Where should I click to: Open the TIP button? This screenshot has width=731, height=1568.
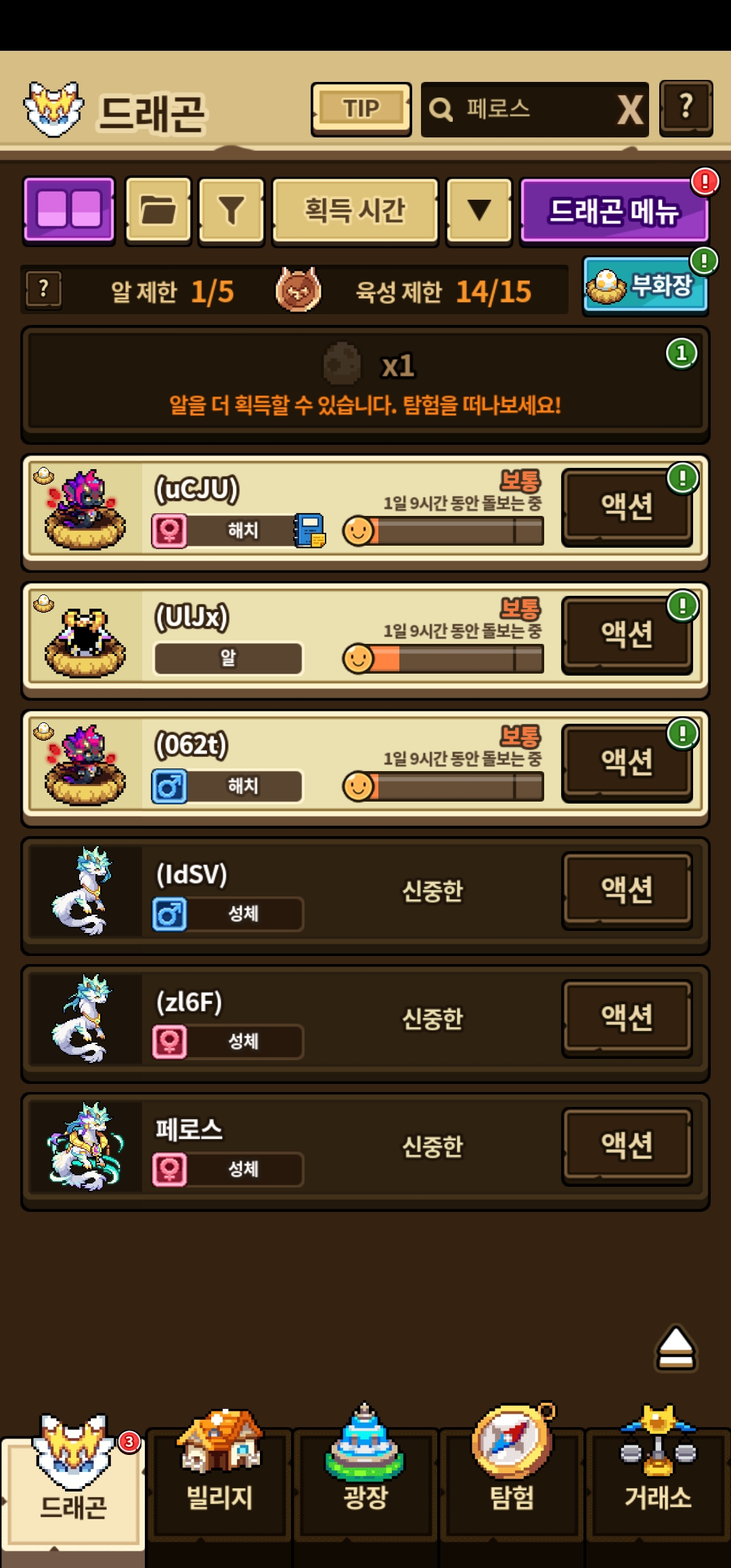[x=361, y=109]
